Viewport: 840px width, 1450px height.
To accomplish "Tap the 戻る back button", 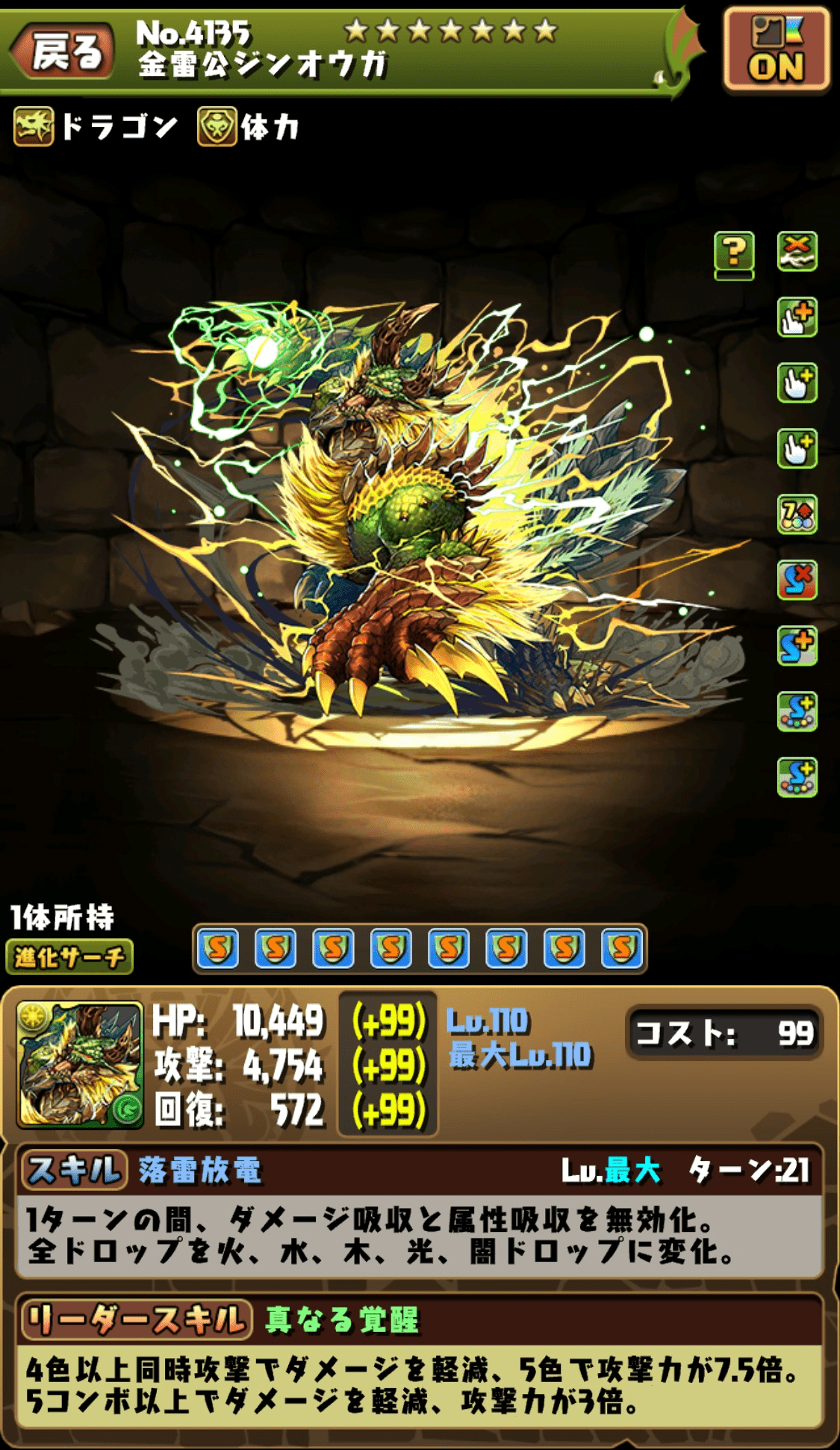I will click(x=63, y=51).
